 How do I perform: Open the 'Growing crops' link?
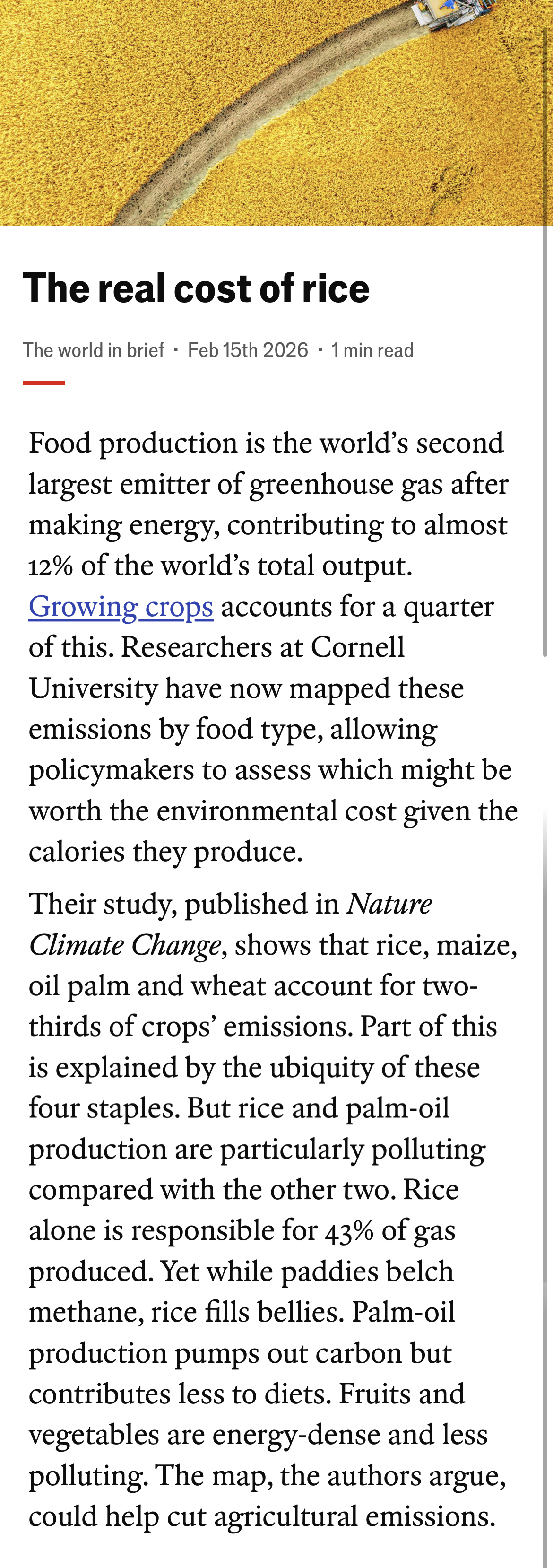click(x=121, y=607)
